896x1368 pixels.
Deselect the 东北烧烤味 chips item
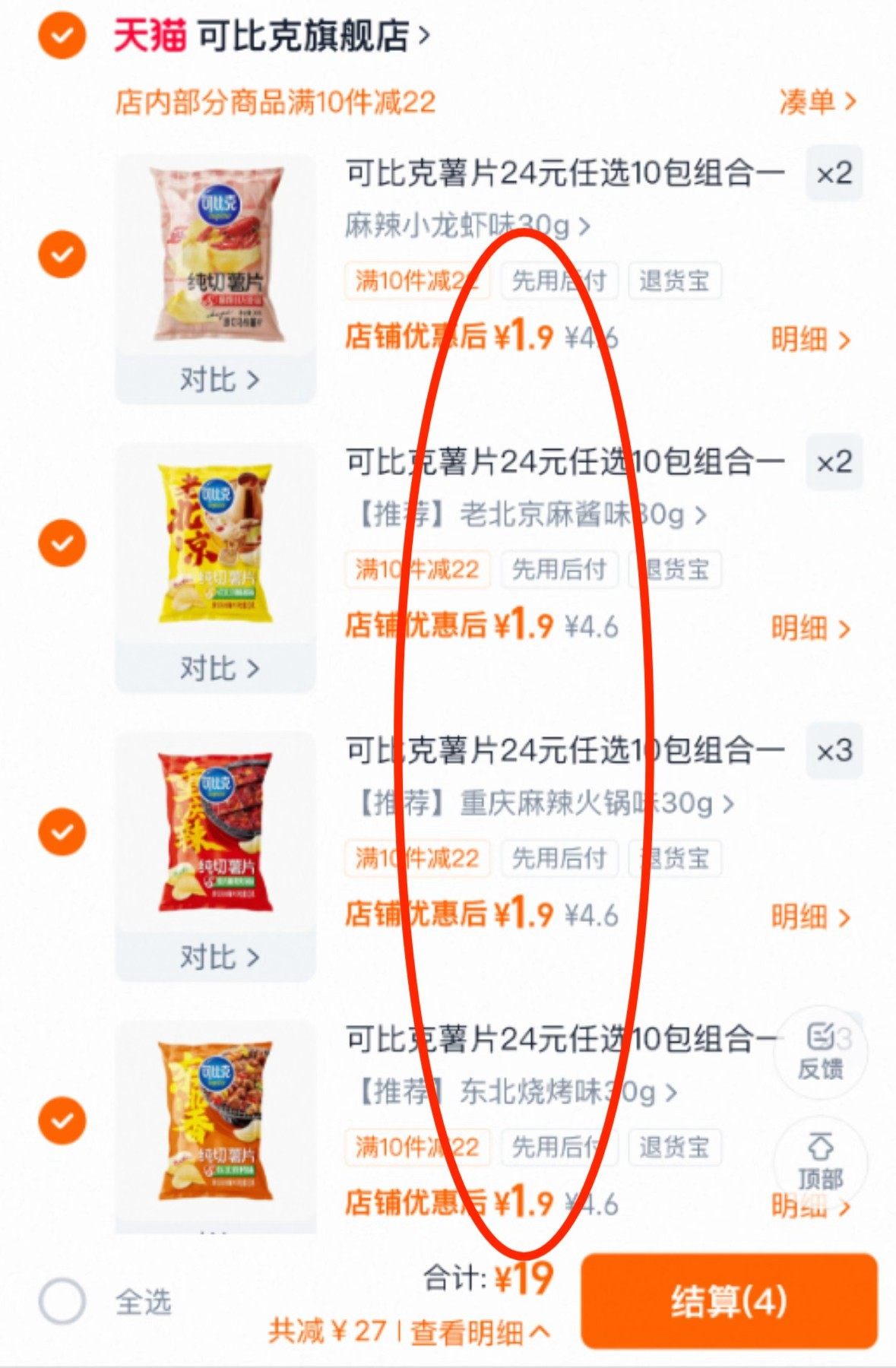[x=62, y=1120]
